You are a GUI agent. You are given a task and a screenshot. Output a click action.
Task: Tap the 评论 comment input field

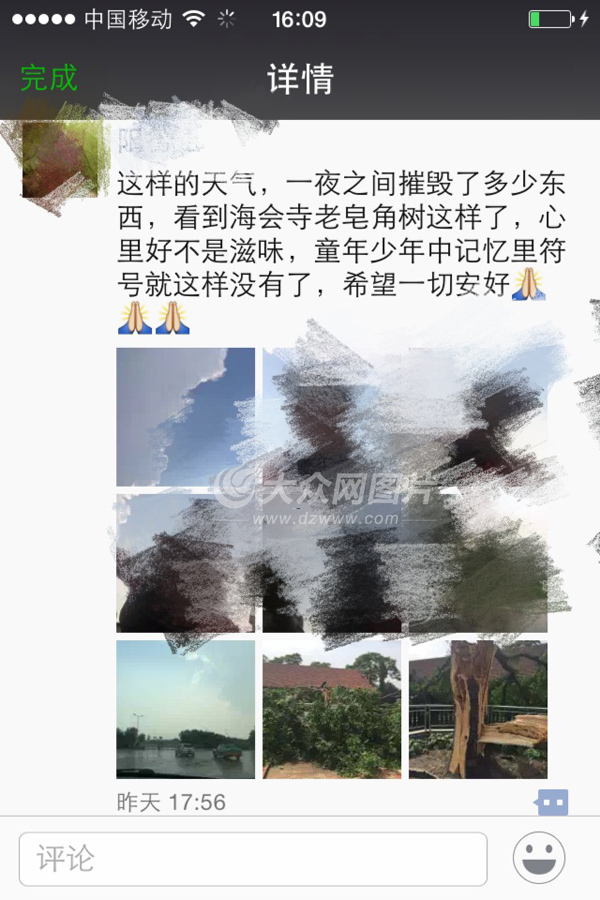253,859
